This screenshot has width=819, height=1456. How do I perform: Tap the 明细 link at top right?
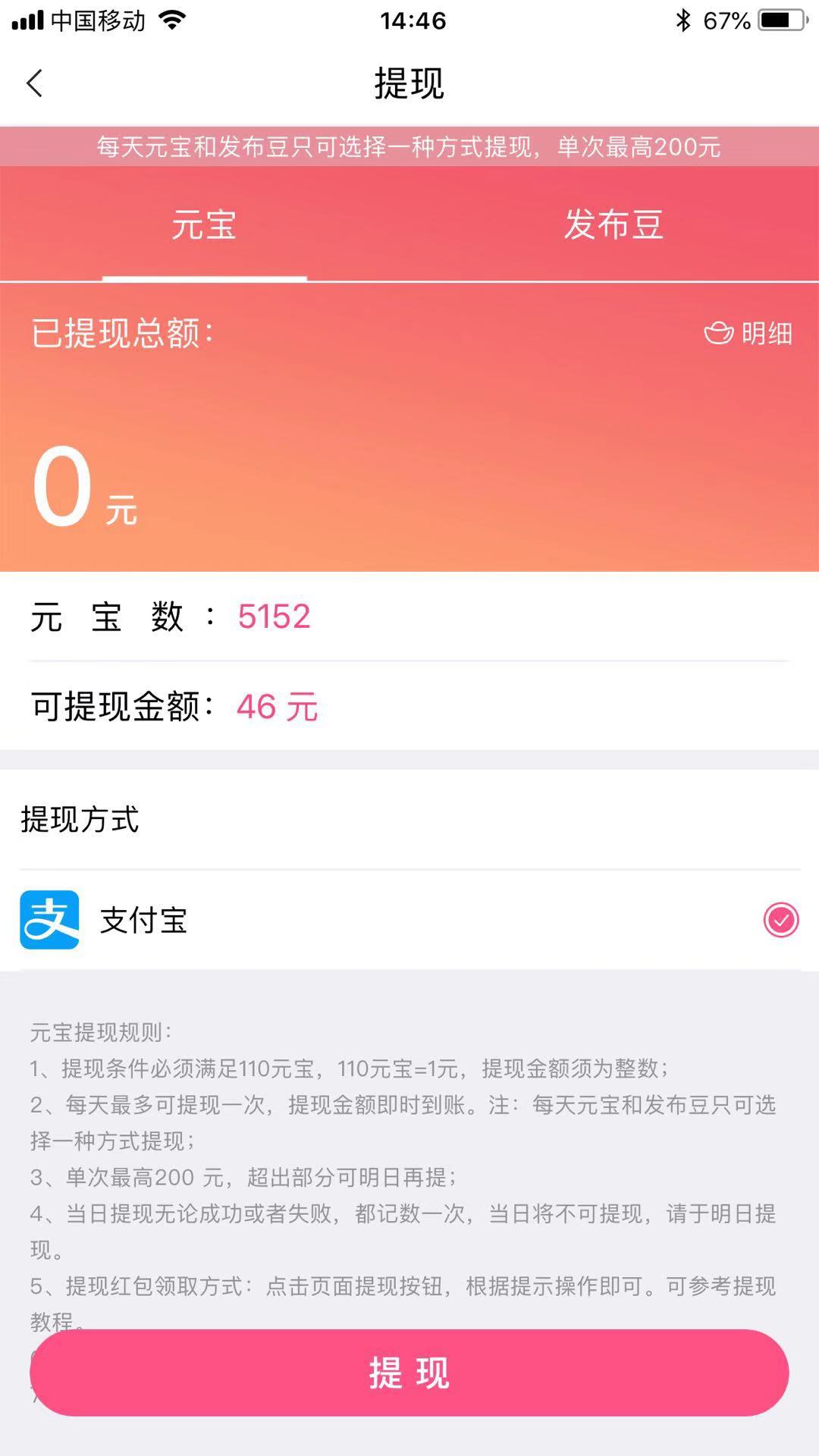(x=764, y=334)
